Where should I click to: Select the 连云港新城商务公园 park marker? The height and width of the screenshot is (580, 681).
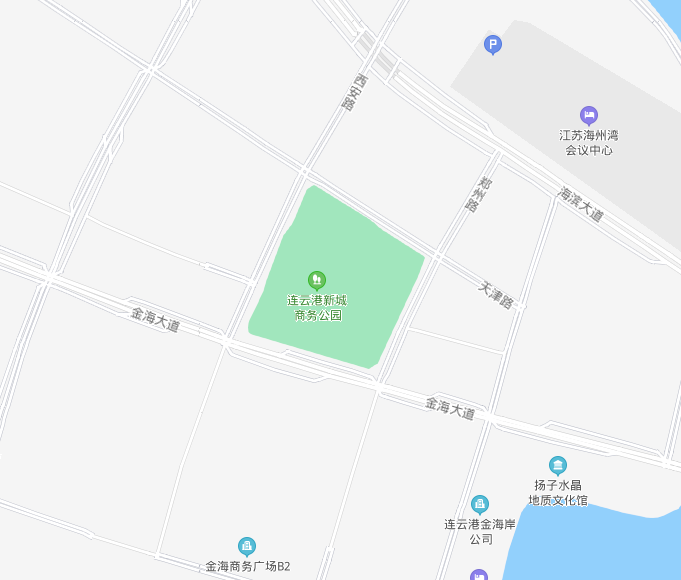coord(317,279)
